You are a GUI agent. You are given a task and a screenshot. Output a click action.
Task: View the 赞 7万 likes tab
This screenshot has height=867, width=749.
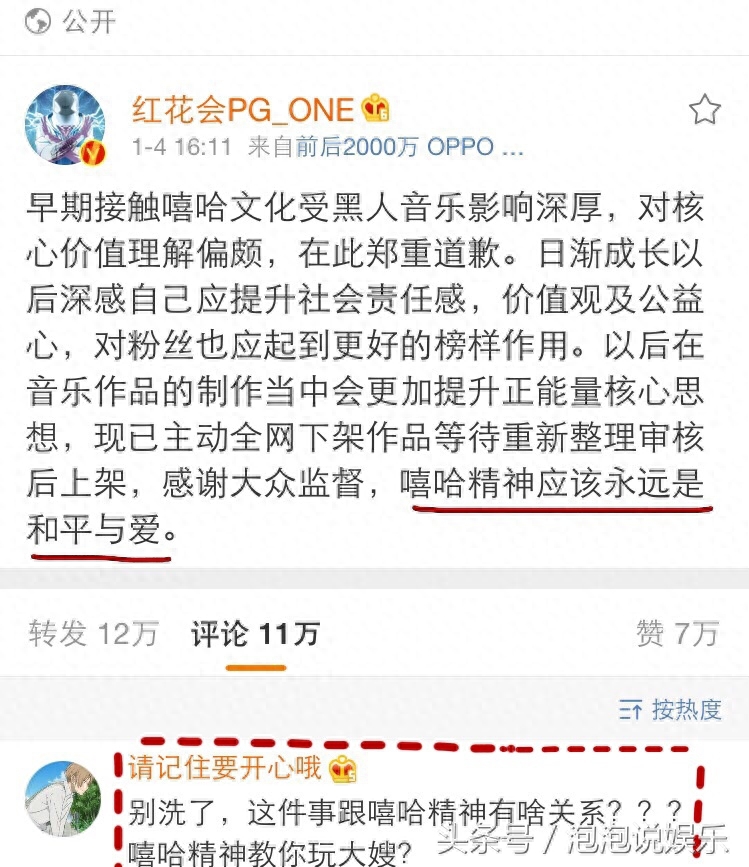click(677, 633)
